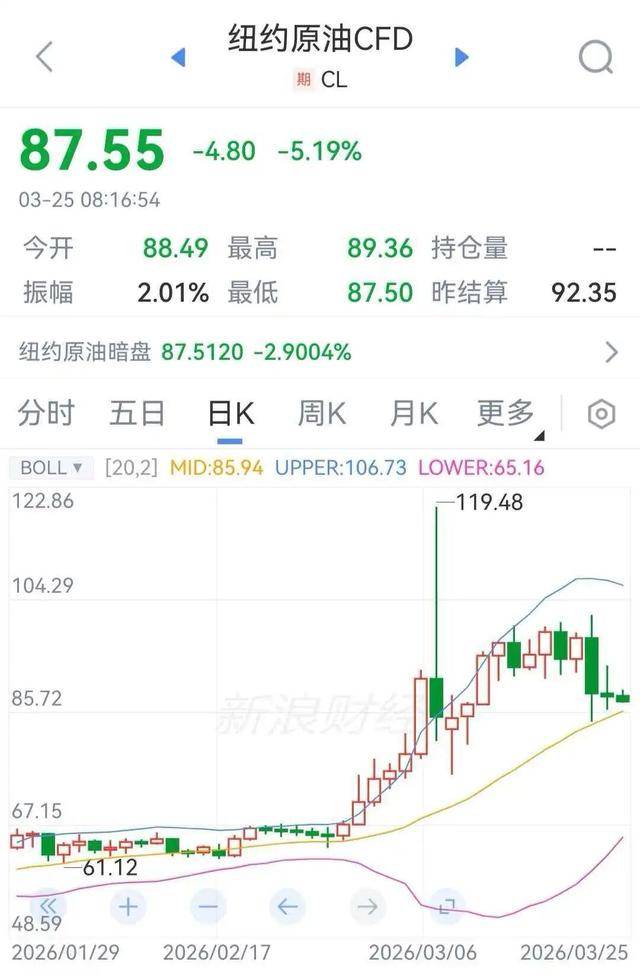
Task: Switch to the 周K chart tab
Action: point(322,413)
